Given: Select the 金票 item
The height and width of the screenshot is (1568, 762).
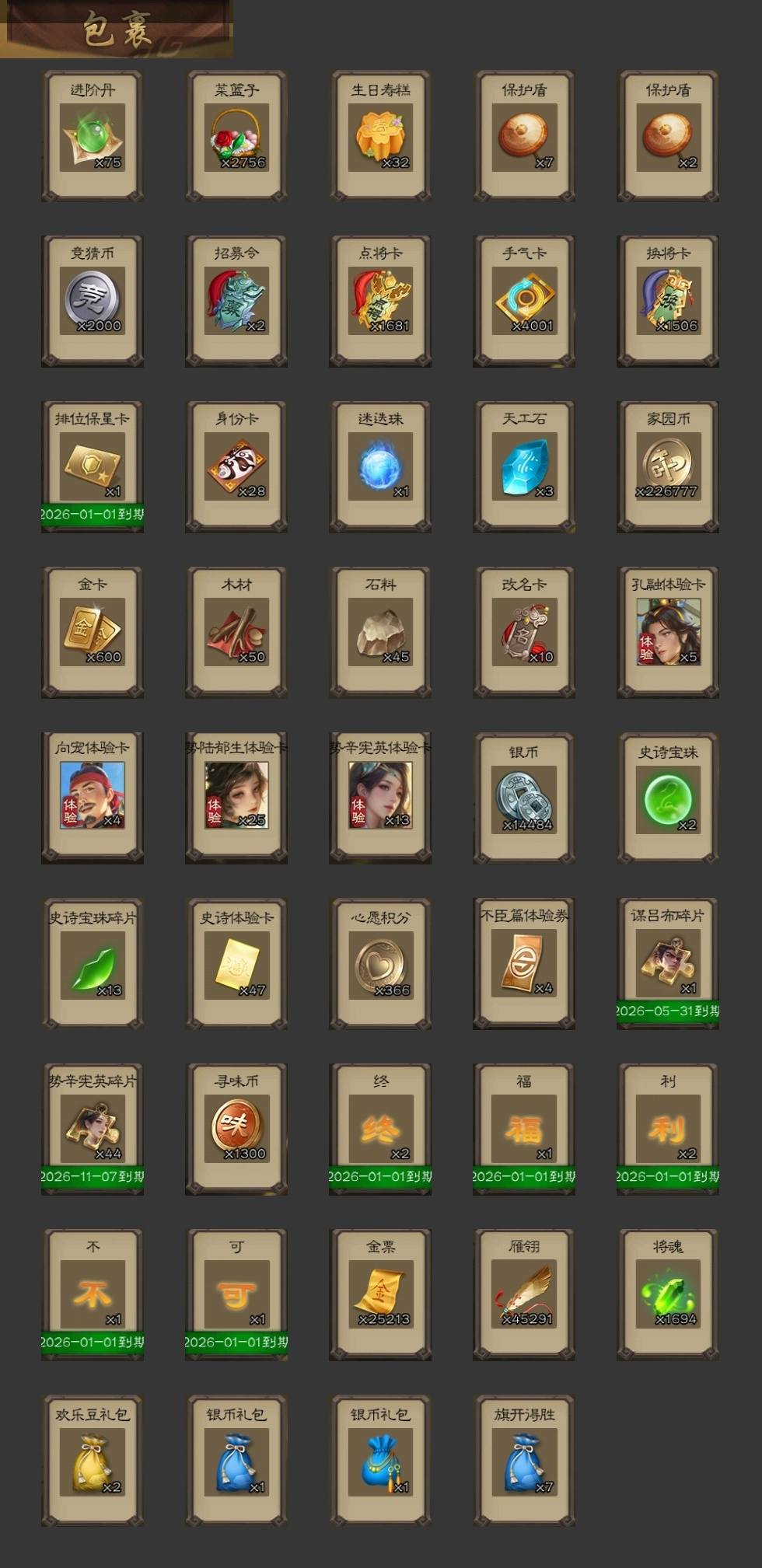Looking at the screenshot, I should point(380,1295).
